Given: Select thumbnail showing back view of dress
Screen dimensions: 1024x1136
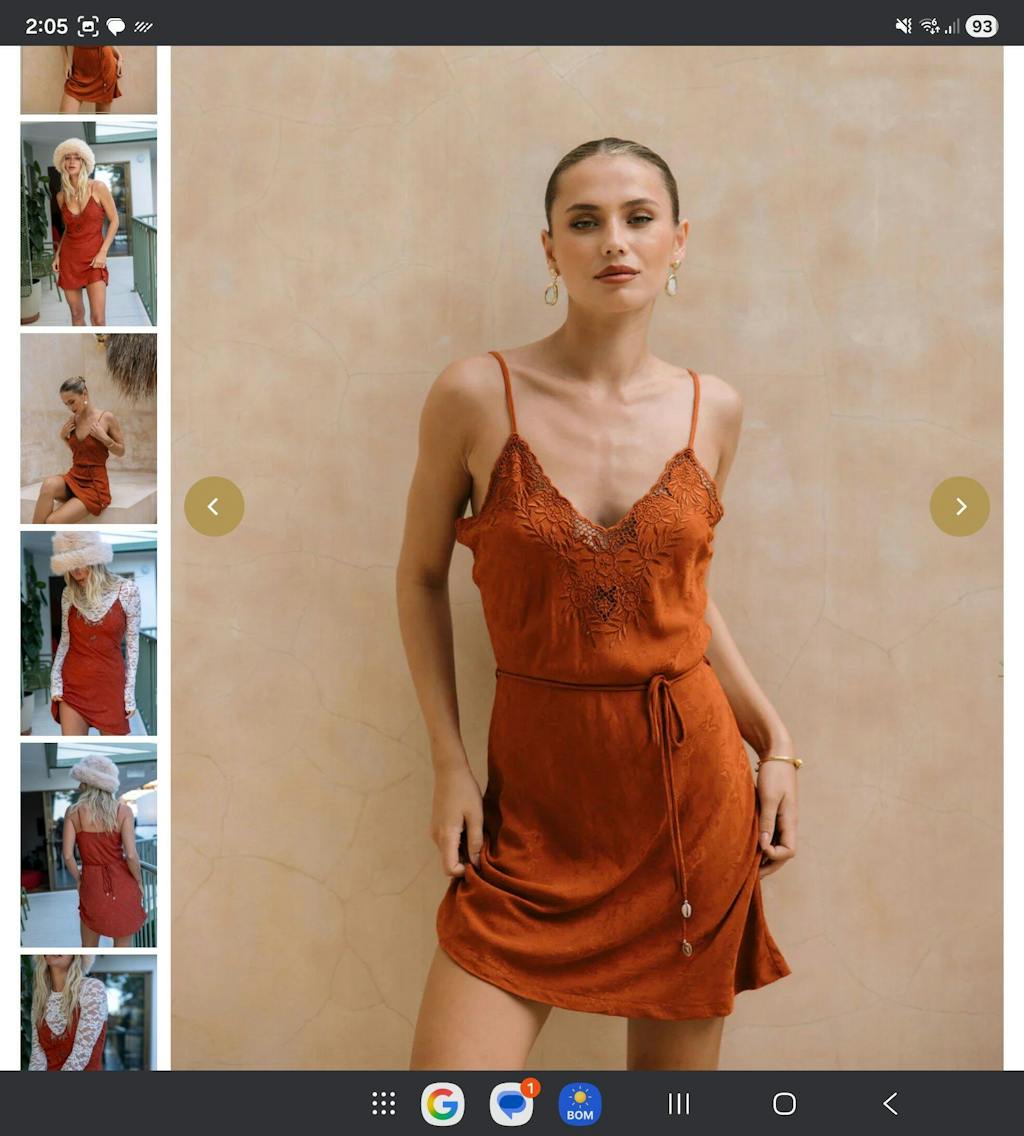Looking at the screenshot, I should coord(89,845).
